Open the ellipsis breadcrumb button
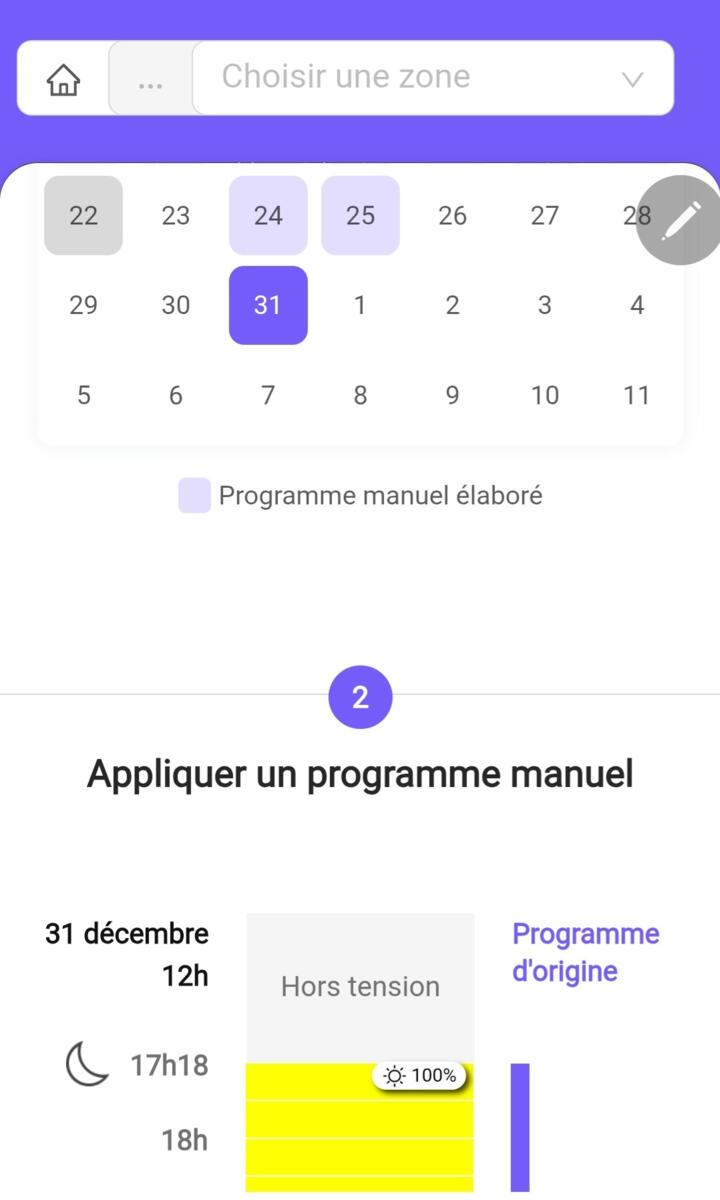Image resolution: width=720 pixels, height=1200 pixels. (x=151, y=78)
